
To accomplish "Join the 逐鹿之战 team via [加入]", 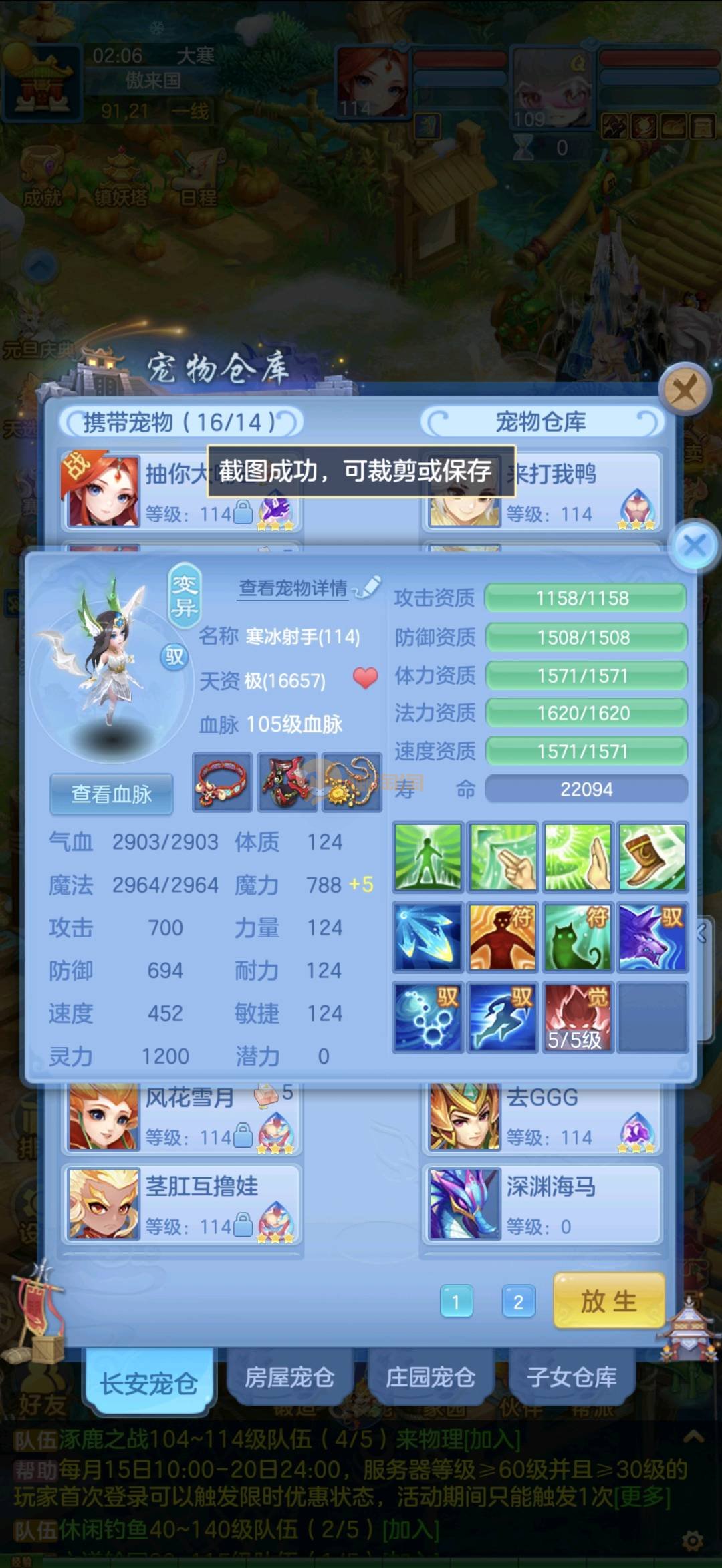I will 492,1438.
